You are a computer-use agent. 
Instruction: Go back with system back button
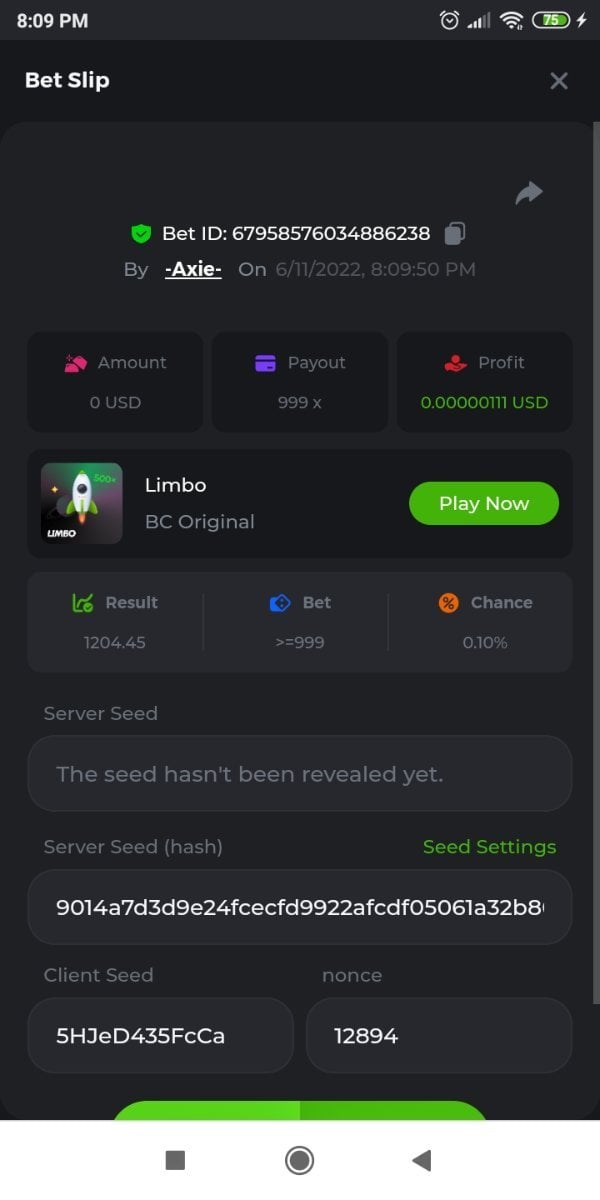tap(421, 1160)
